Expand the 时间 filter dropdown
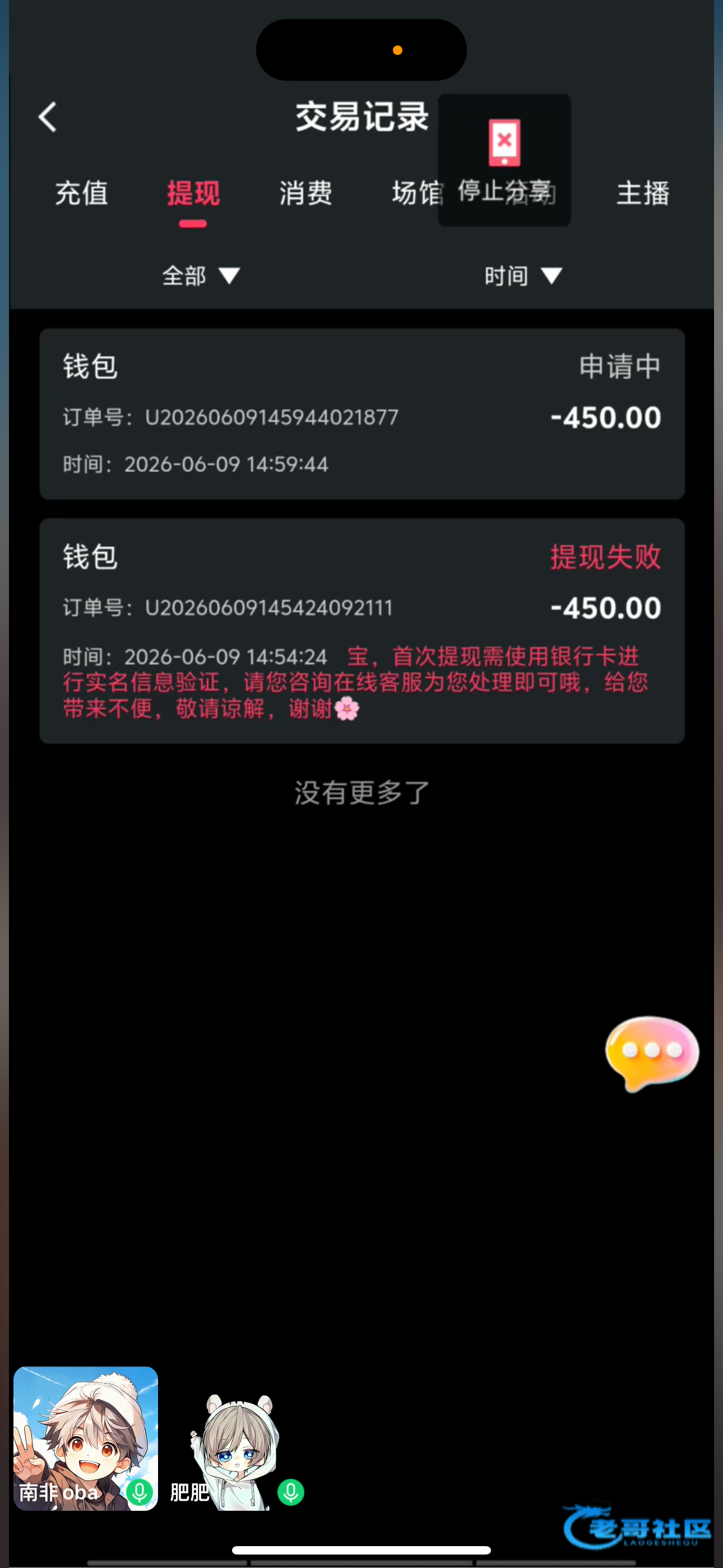The height and width of the screenshot is (1568, 723). [523, 276]
